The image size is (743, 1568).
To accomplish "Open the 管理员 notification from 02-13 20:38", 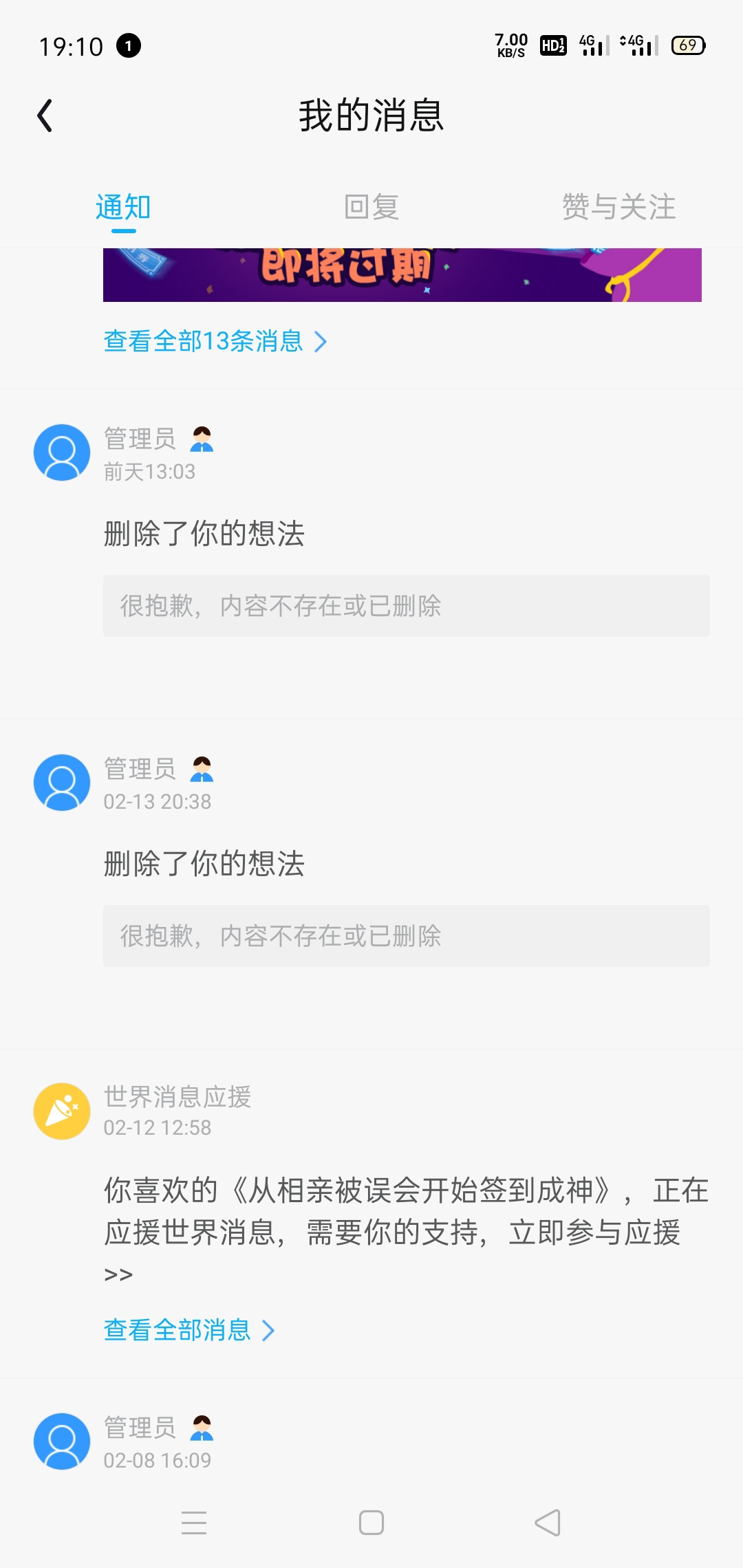I will click(x=371, y=884).
